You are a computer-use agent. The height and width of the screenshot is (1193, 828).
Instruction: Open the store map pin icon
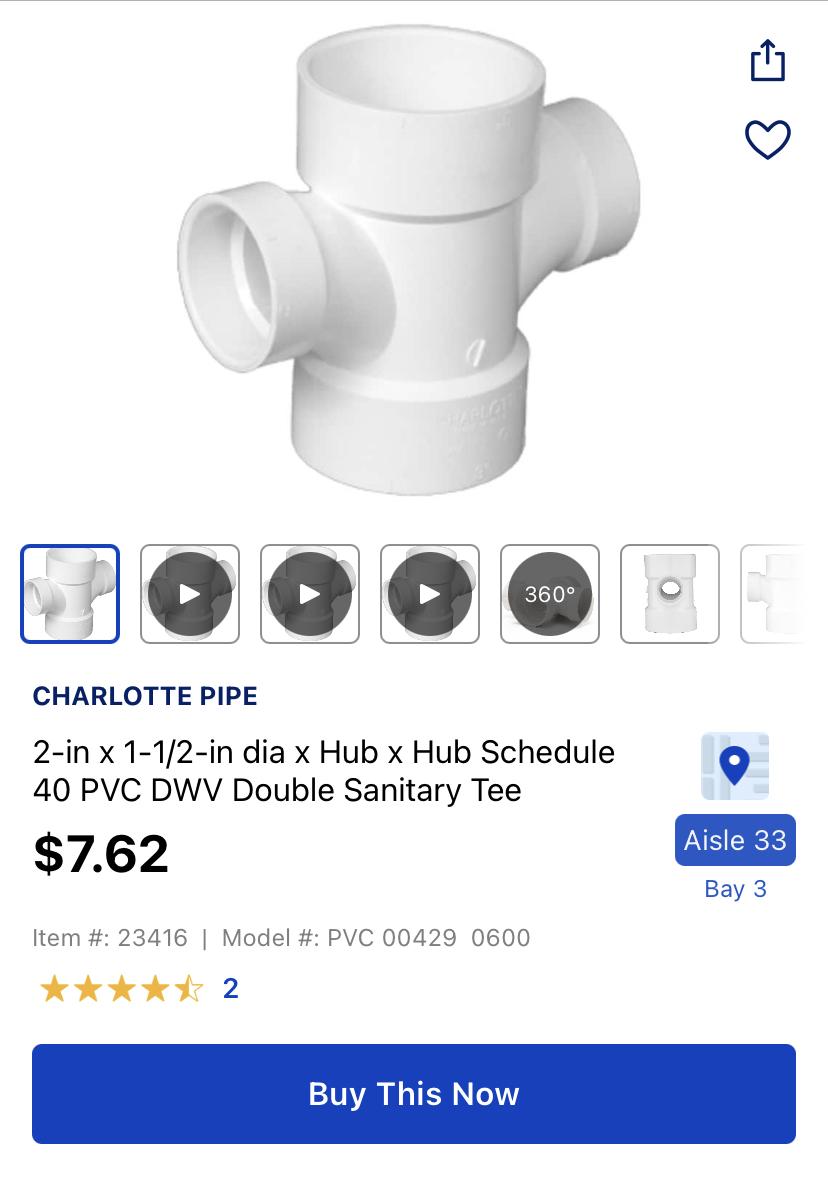click(735, 766)
